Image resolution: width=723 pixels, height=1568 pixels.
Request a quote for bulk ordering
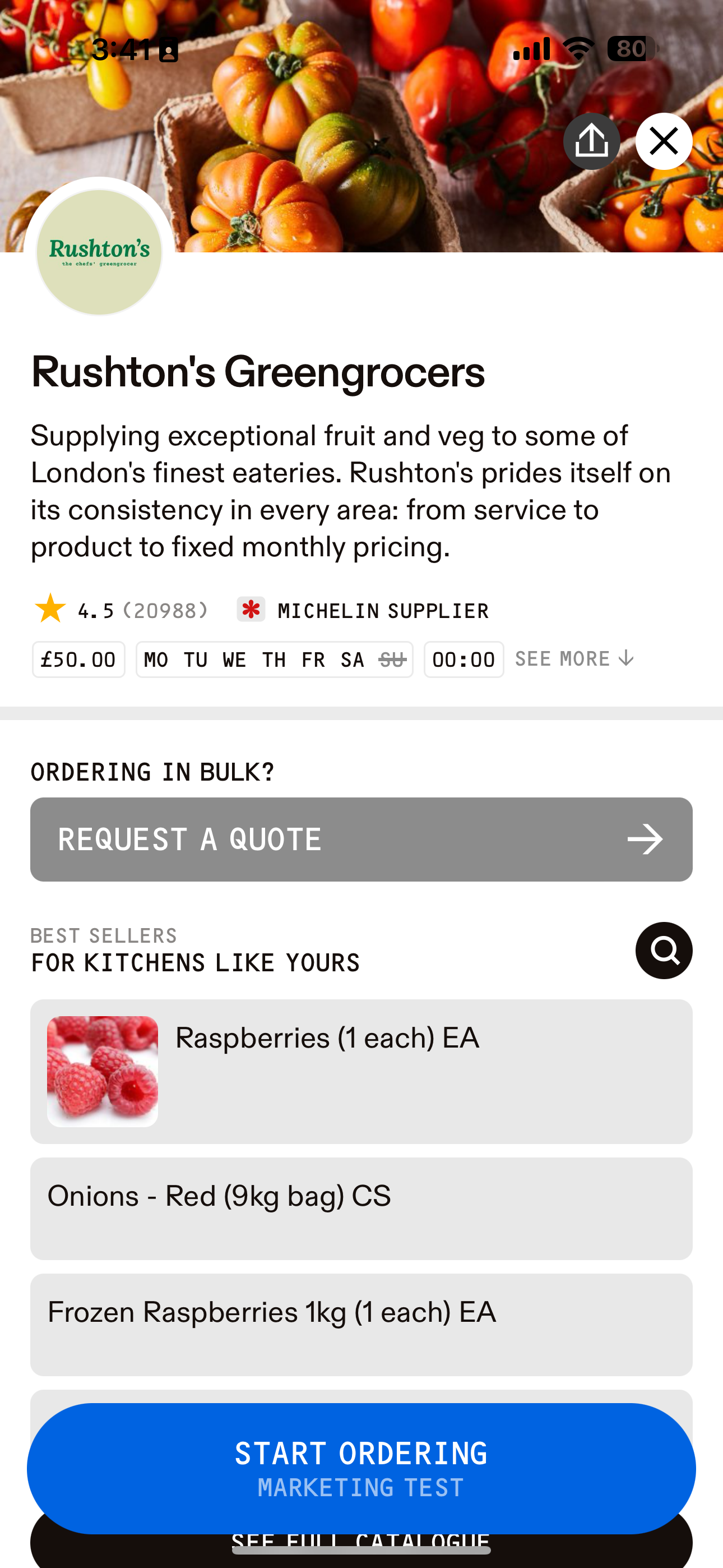(x=361, y=839)
